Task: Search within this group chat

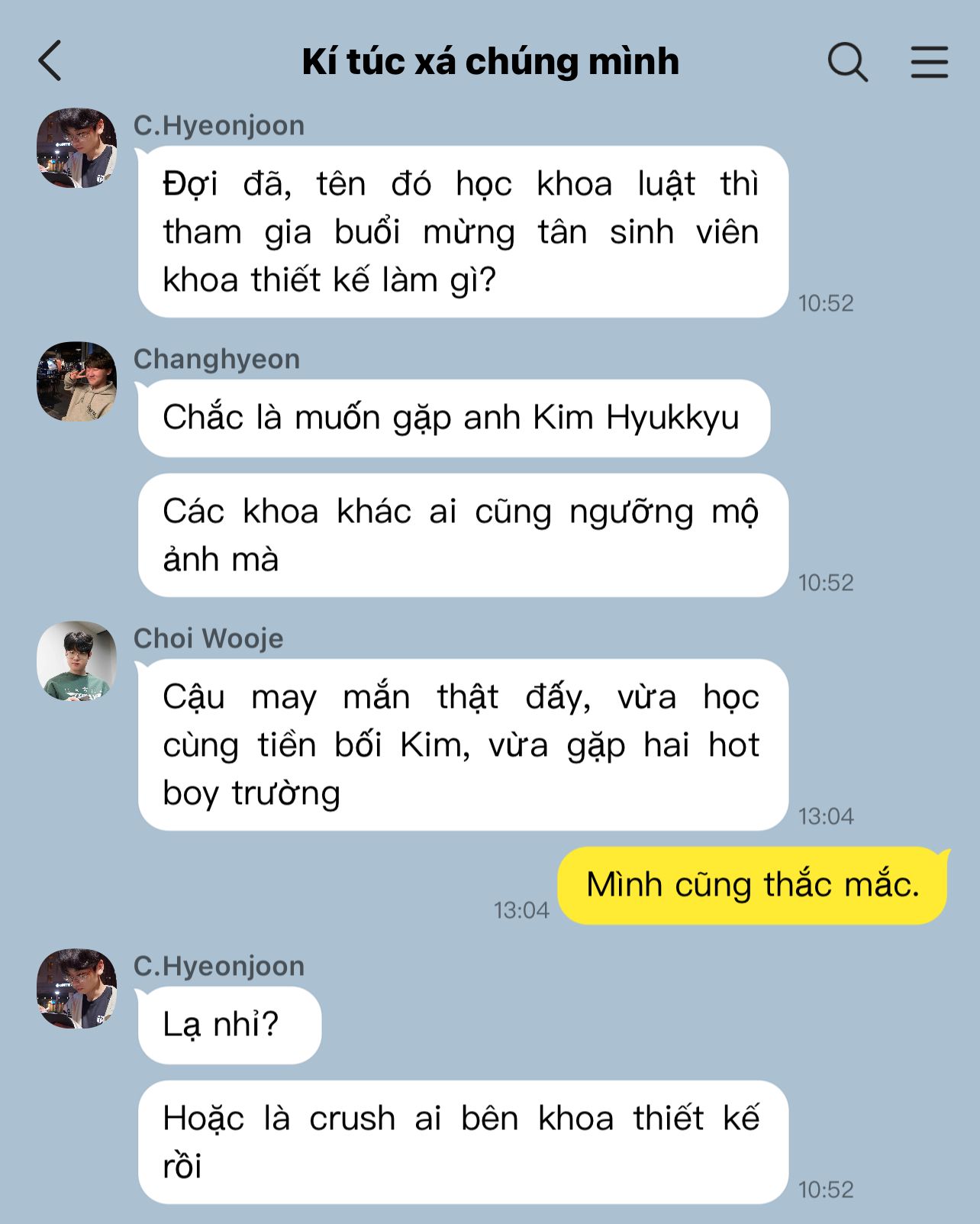Action: tap(847, 62)
